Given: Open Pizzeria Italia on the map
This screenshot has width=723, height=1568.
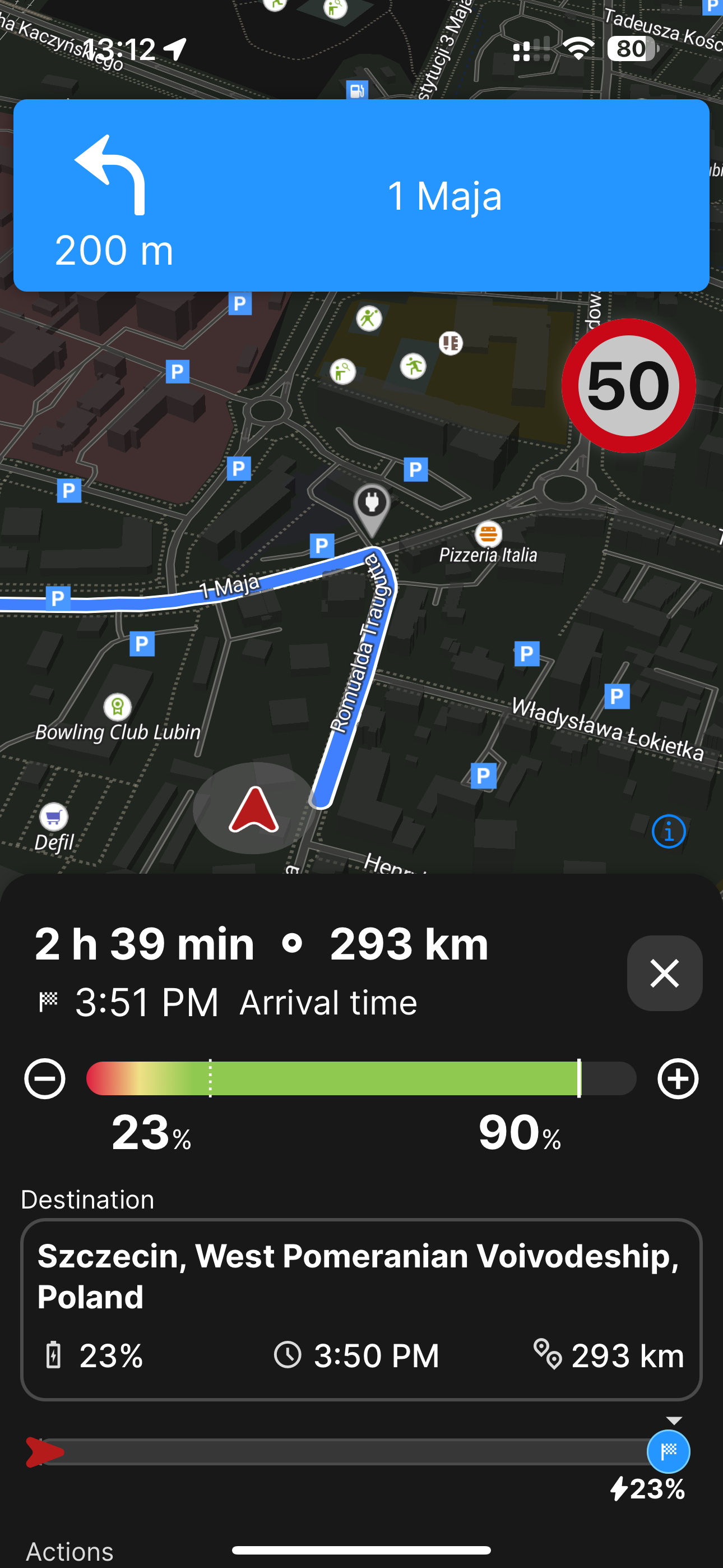Looking at the screenshot, I should (x=488, y=543).
